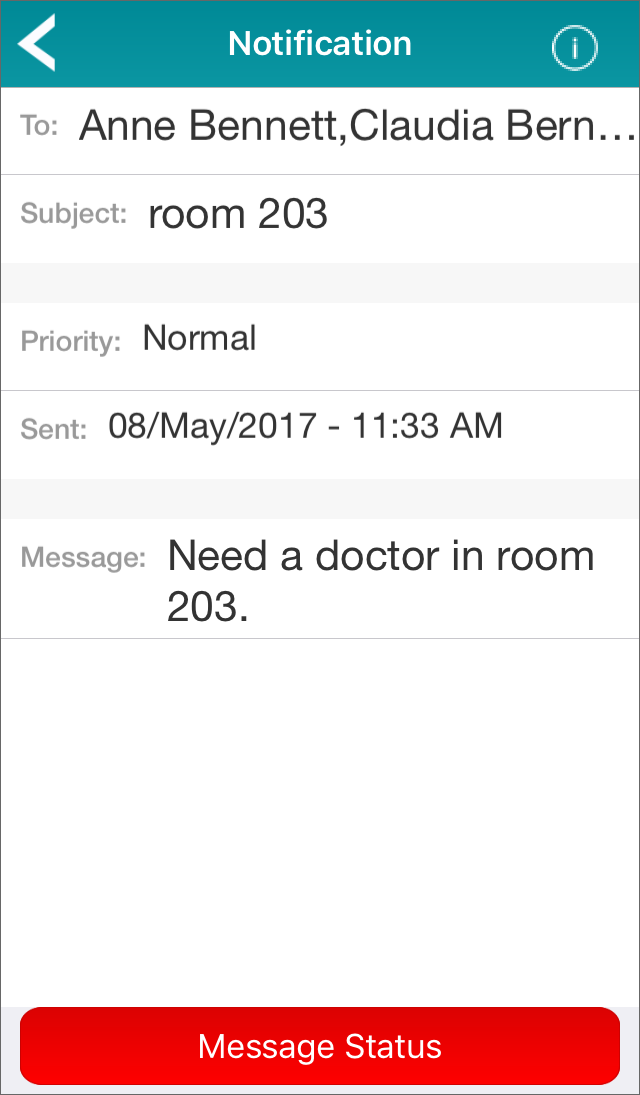Tap the red Message Status button
The height and width of the screenshot is (1095, 640).
[320, 1045]
